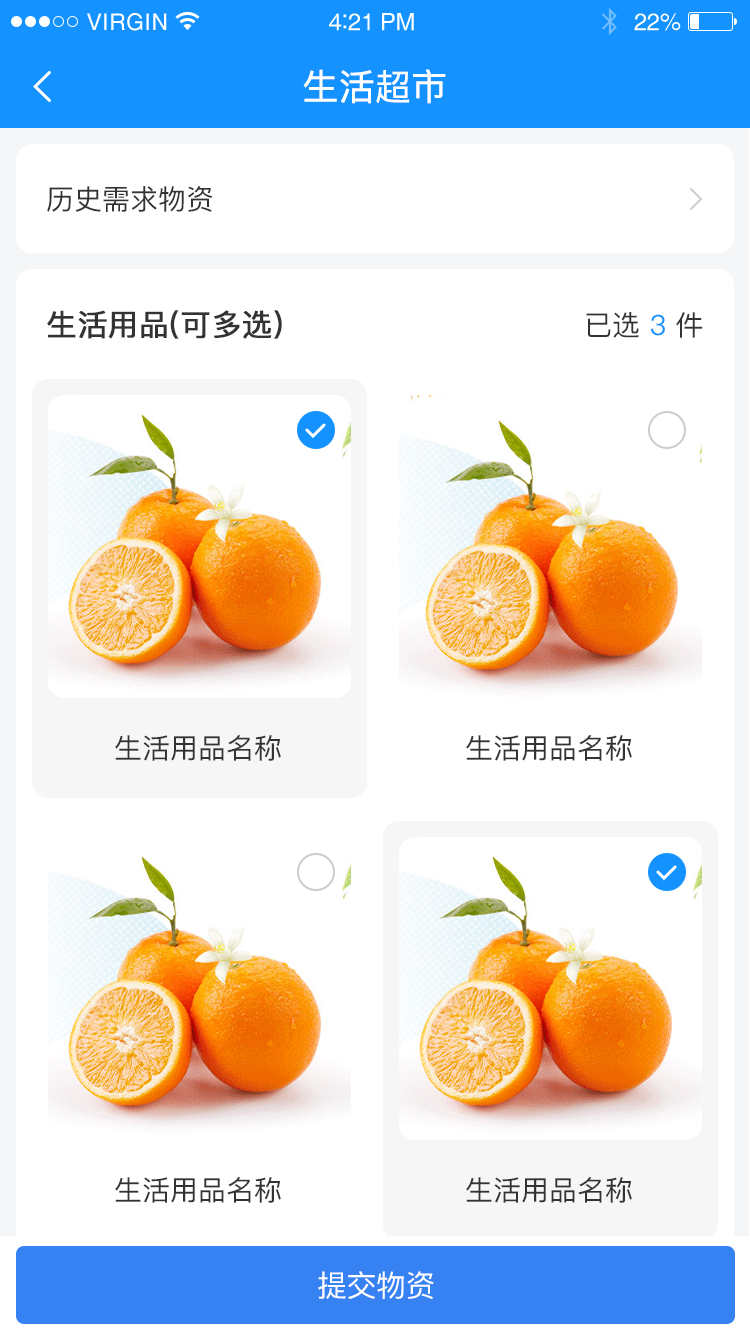
Task: Expand 历史需求物资 via the right chevron
Action: click(695, 198)
